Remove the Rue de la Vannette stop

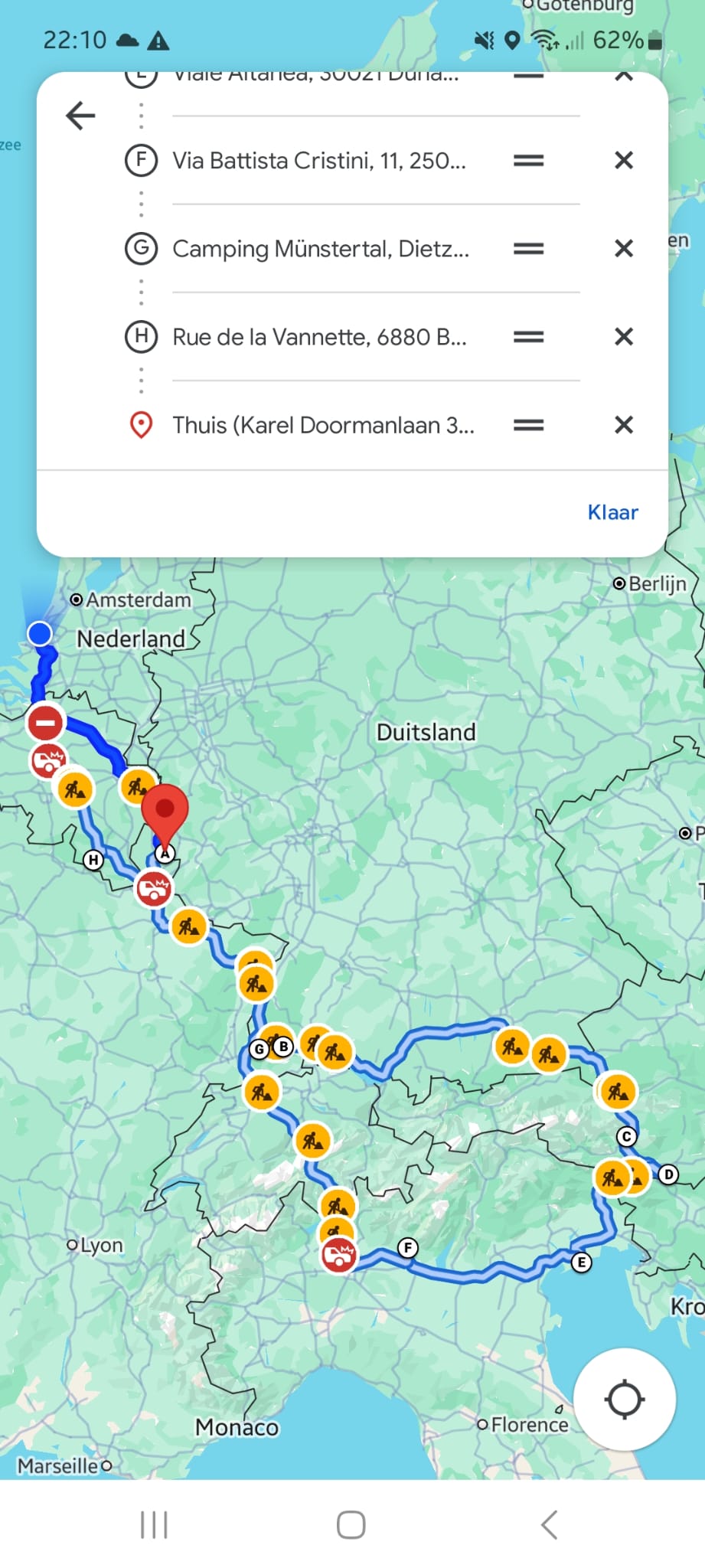[x=624, y=336]
